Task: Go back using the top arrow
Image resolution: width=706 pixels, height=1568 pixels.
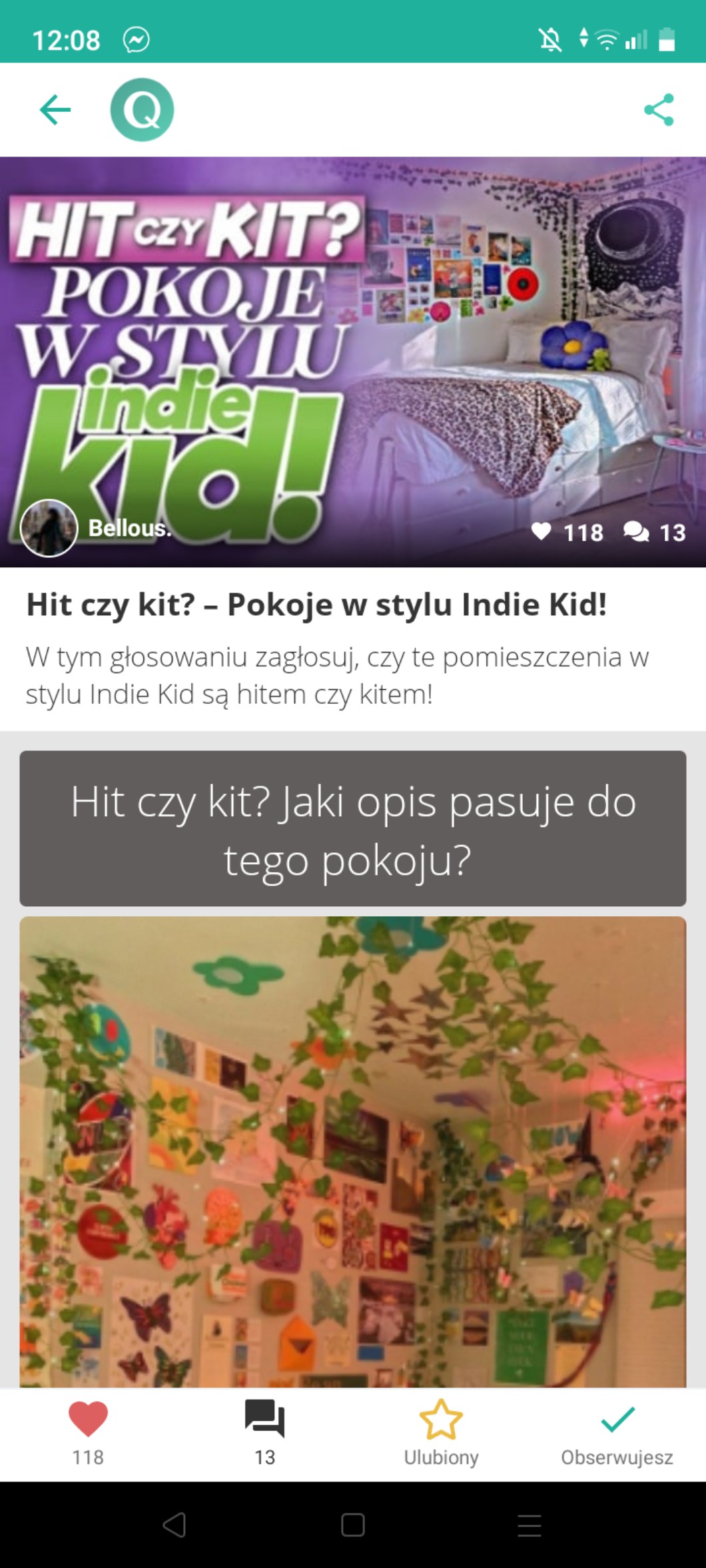Action: coord(55,110)
